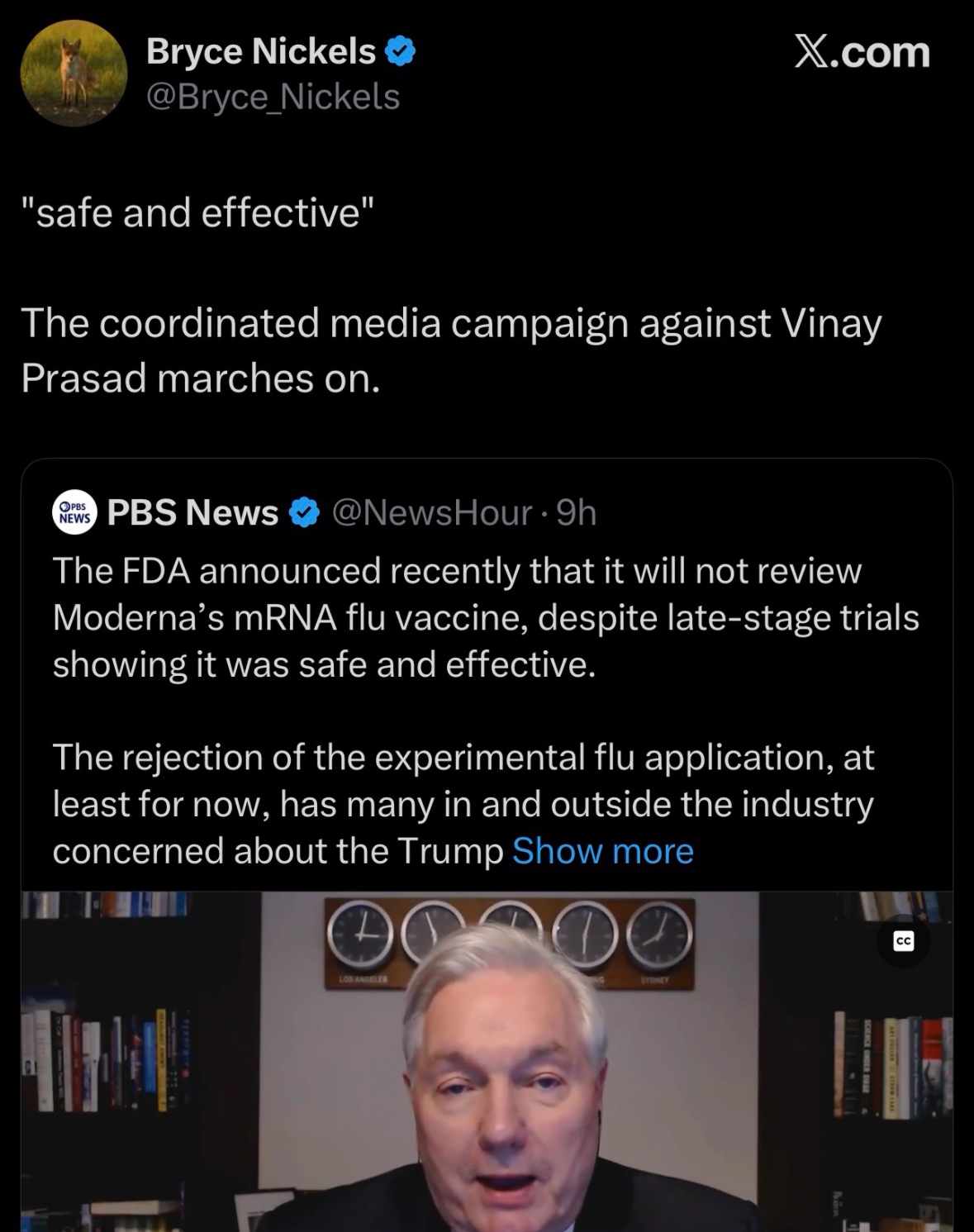Open Bryce Nickels' fox profile picture

pos(73,73)
